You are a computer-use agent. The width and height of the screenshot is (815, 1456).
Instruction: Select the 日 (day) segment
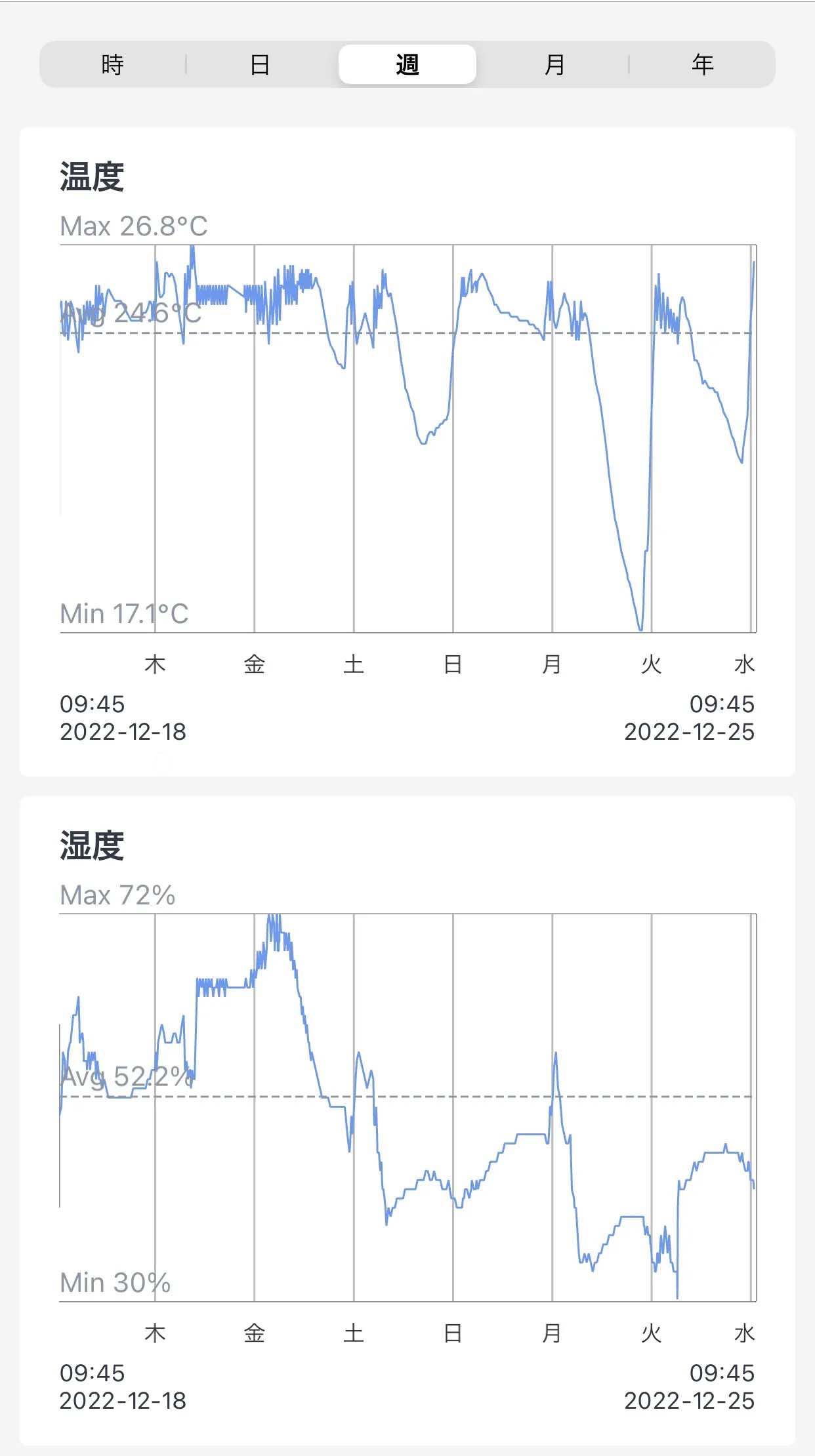pyautogui.click(x=260, y=65)
